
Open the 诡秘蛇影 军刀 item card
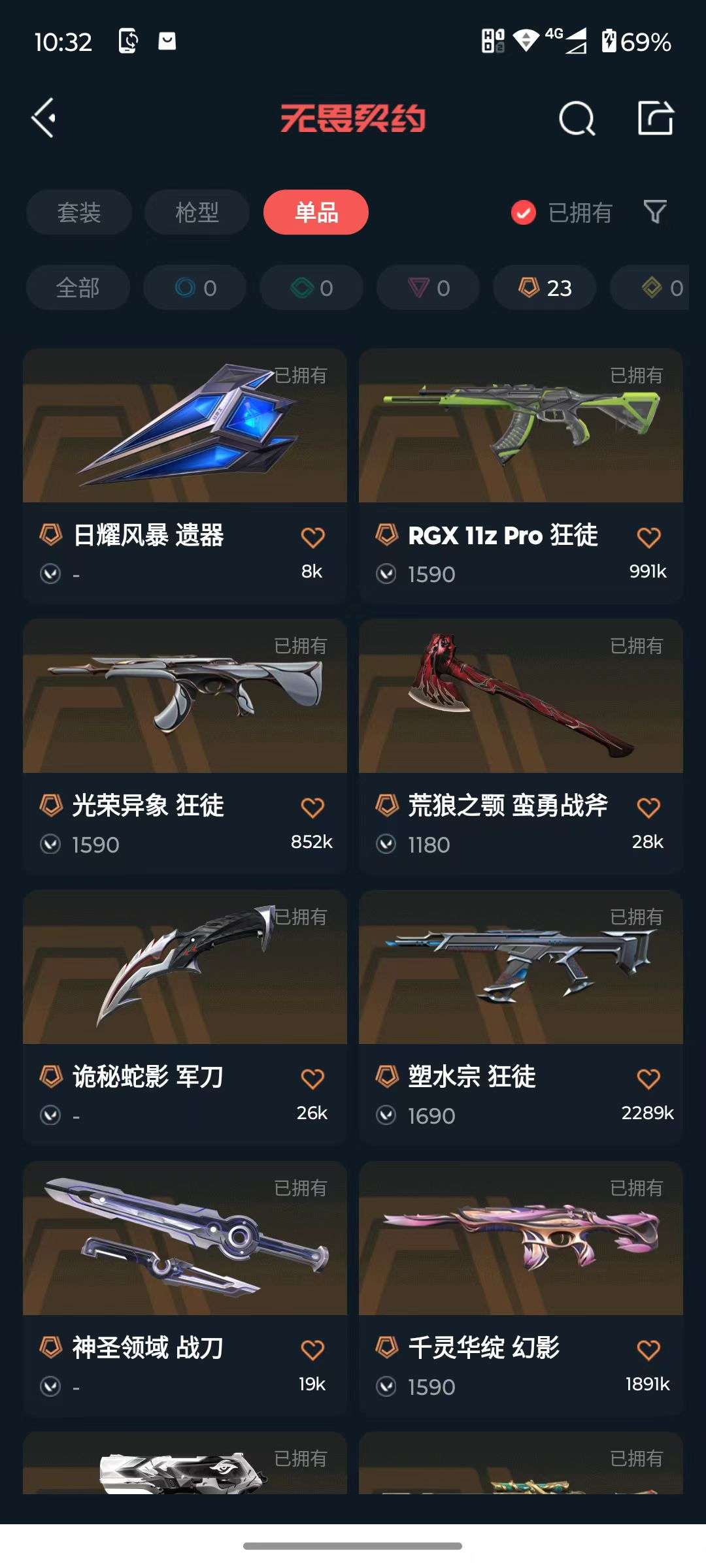pos(185,973)
